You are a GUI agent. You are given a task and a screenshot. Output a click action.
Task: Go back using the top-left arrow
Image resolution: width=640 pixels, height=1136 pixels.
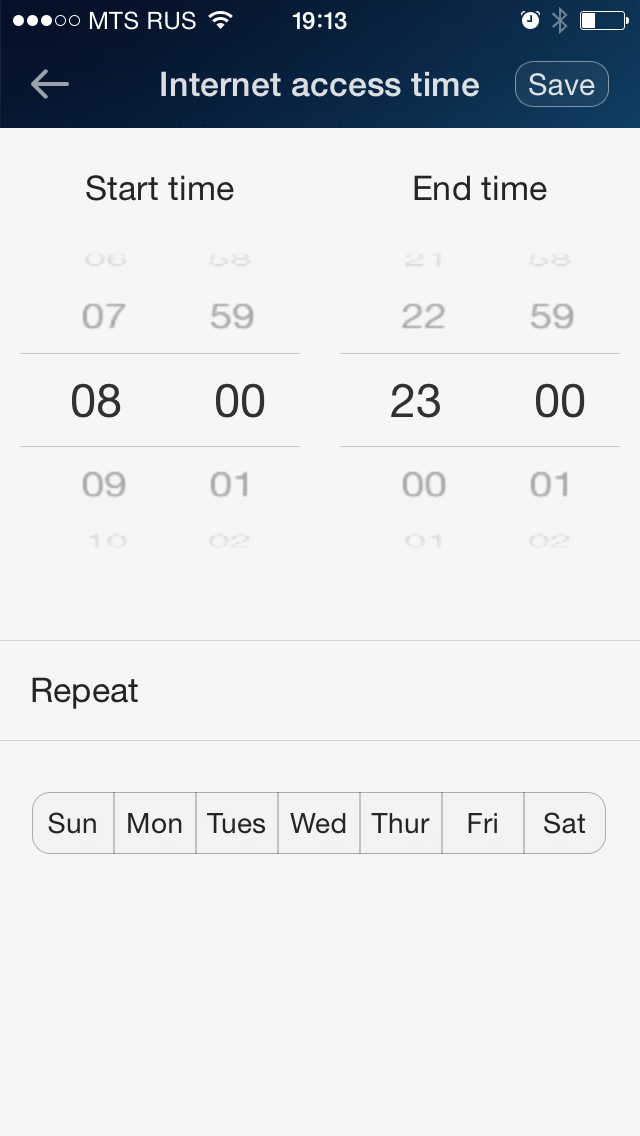coord(50,85)
